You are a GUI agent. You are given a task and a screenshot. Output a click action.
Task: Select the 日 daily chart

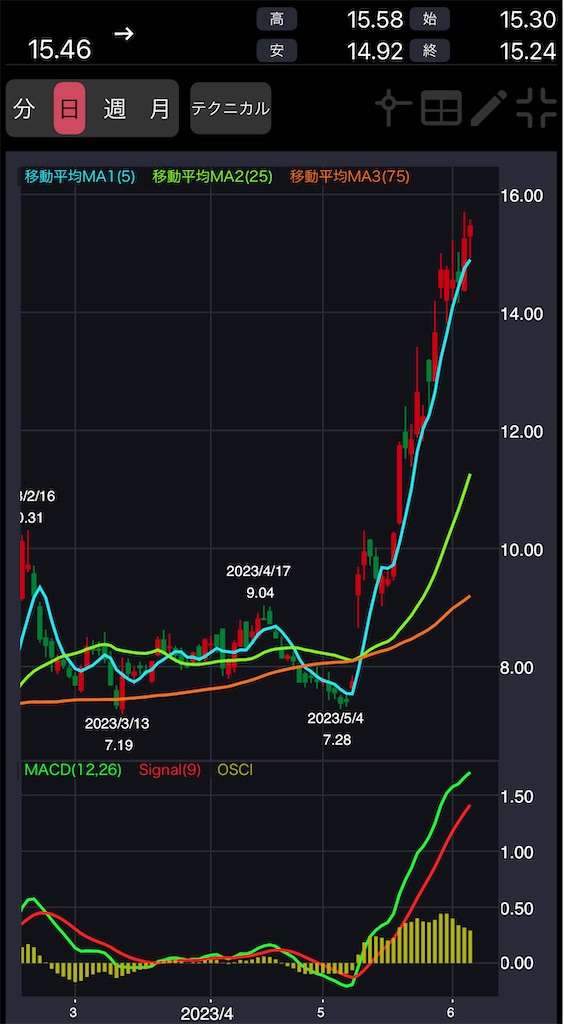[69, 109]
